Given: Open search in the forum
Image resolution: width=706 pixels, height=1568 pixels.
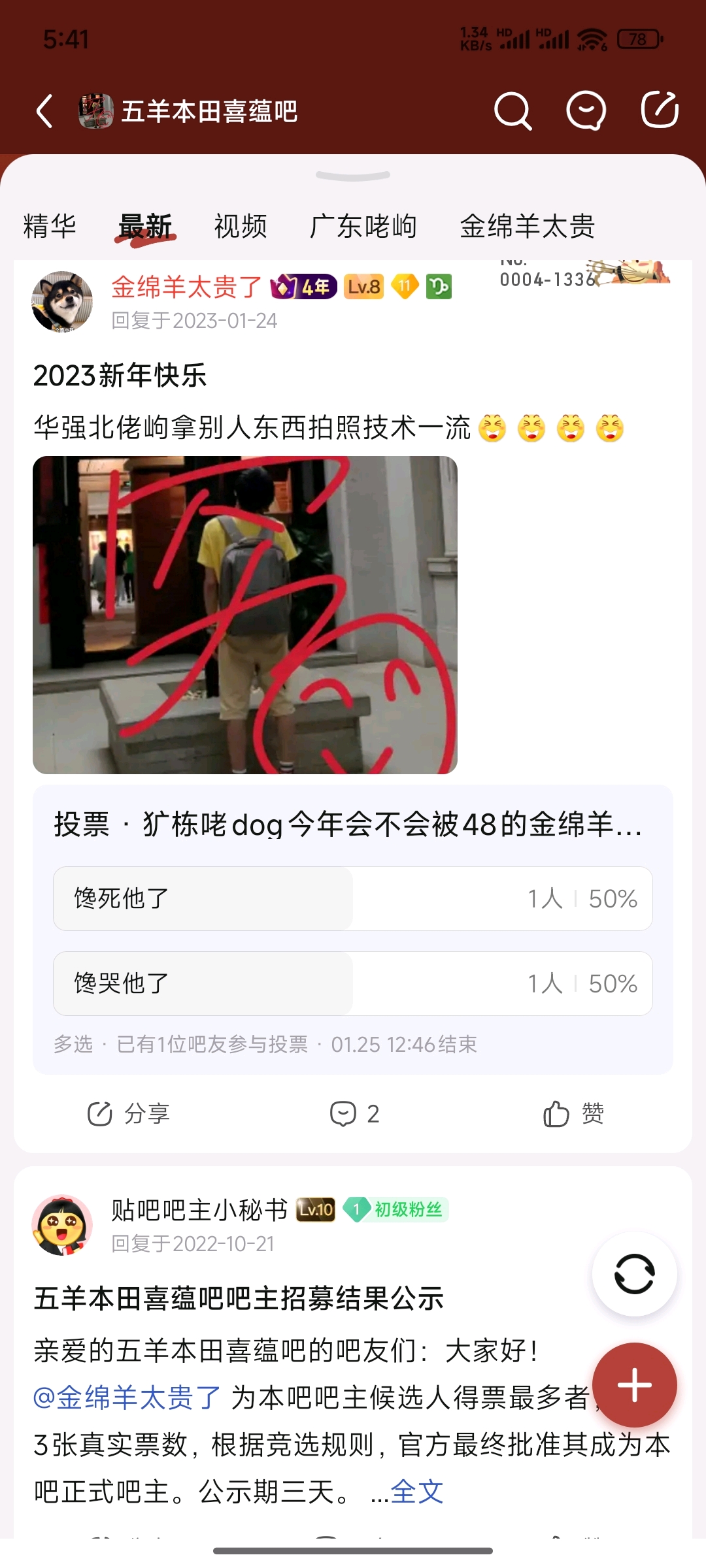Looking at the screenshot, I should click(513, 110).
